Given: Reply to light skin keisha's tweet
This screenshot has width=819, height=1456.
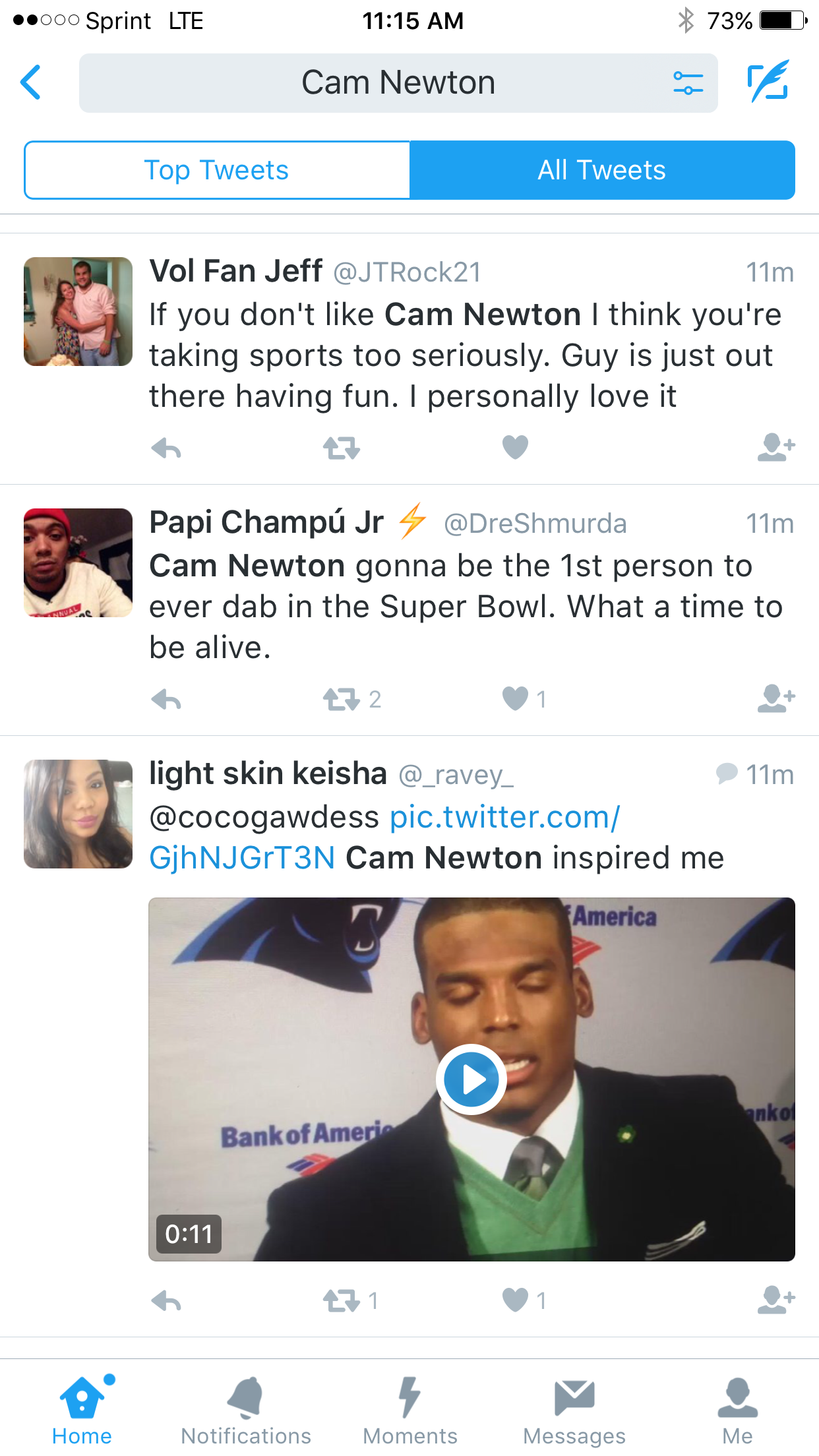Looking at the screenshot, I should click(x=166, y=1302).
